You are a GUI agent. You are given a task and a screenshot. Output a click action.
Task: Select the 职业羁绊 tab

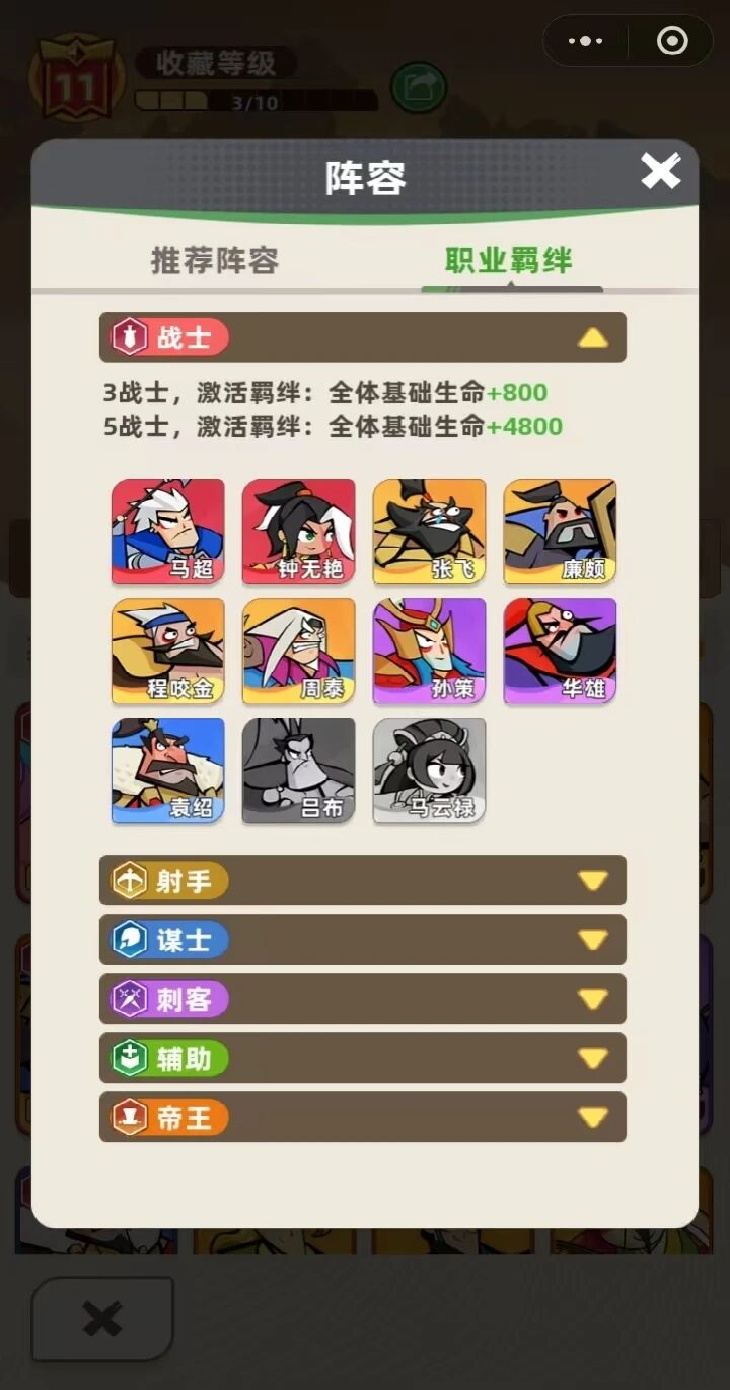click(509, 261)
